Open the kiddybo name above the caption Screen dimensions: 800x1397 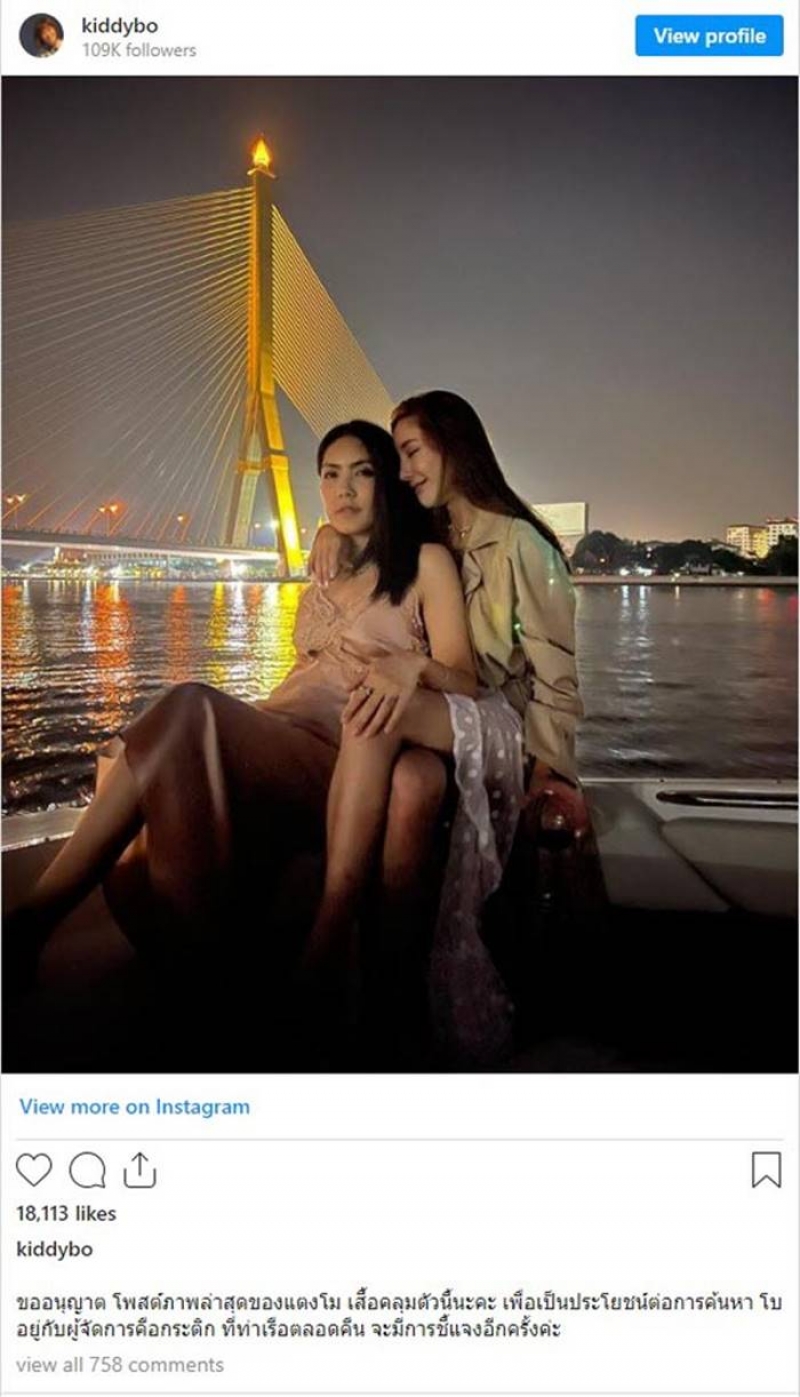[x=54, y=1249]
